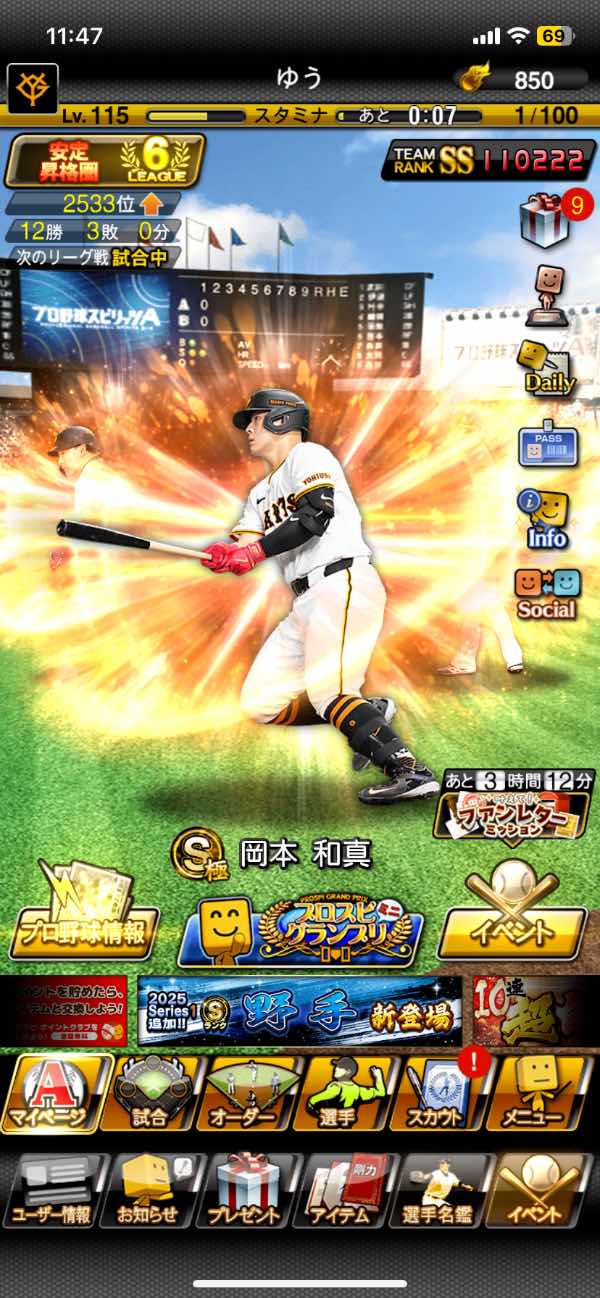This screenshot has height=1298, width=600.
Task: Switch to the 選手 tab
Action: (x=347, y=1093)
